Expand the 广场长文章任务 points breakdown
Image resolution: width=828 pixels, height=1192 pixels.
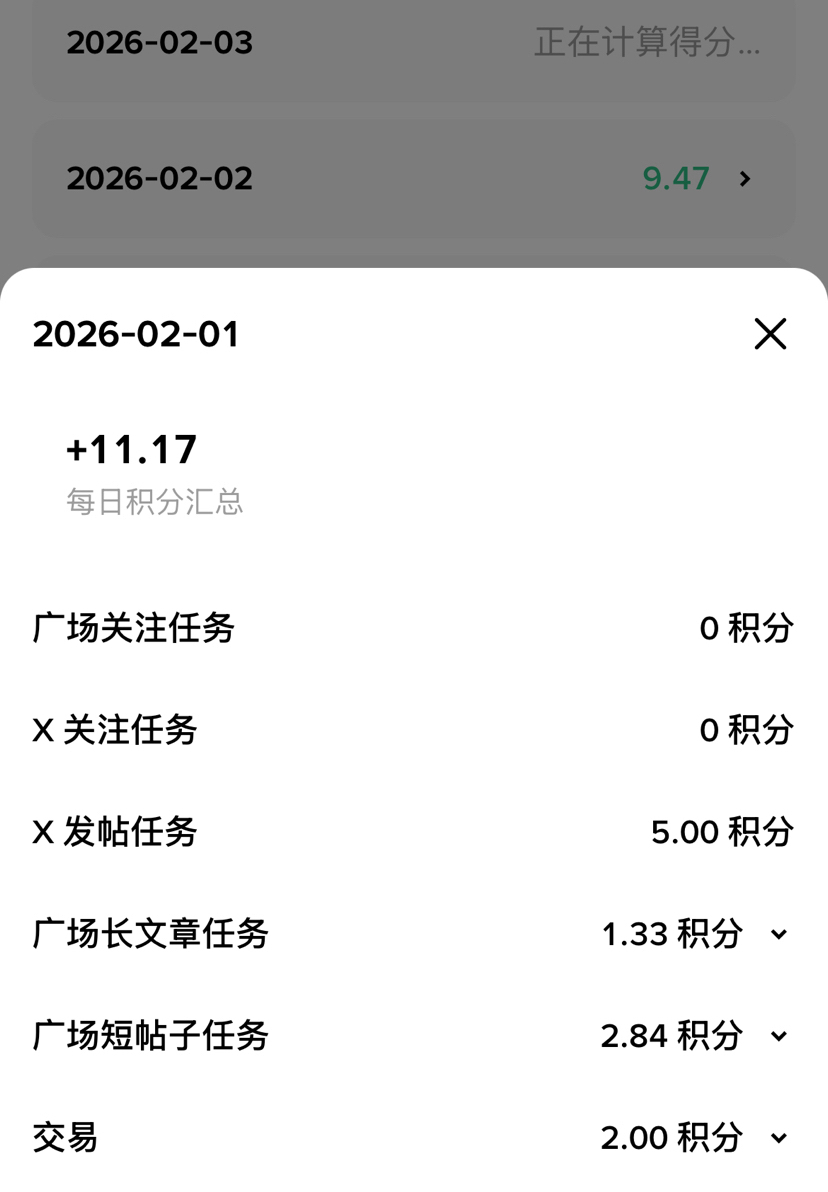click(779, 935)
